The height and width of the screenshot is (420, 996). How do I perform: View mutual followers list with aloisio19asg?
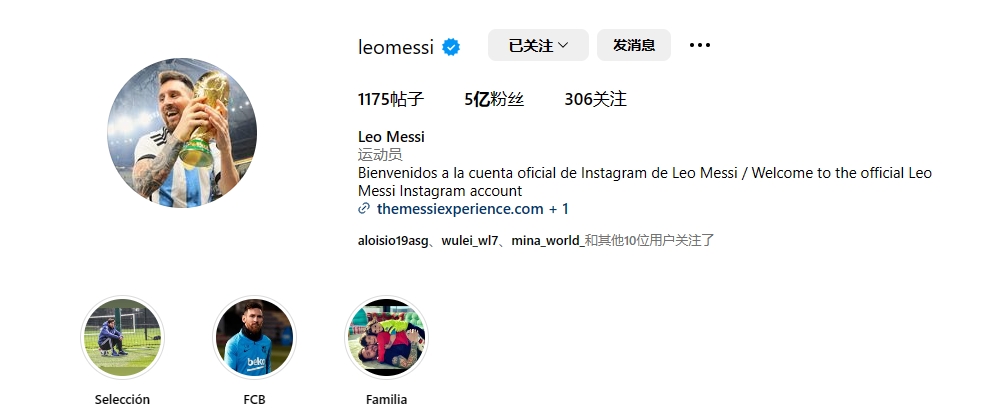(535, 240)
